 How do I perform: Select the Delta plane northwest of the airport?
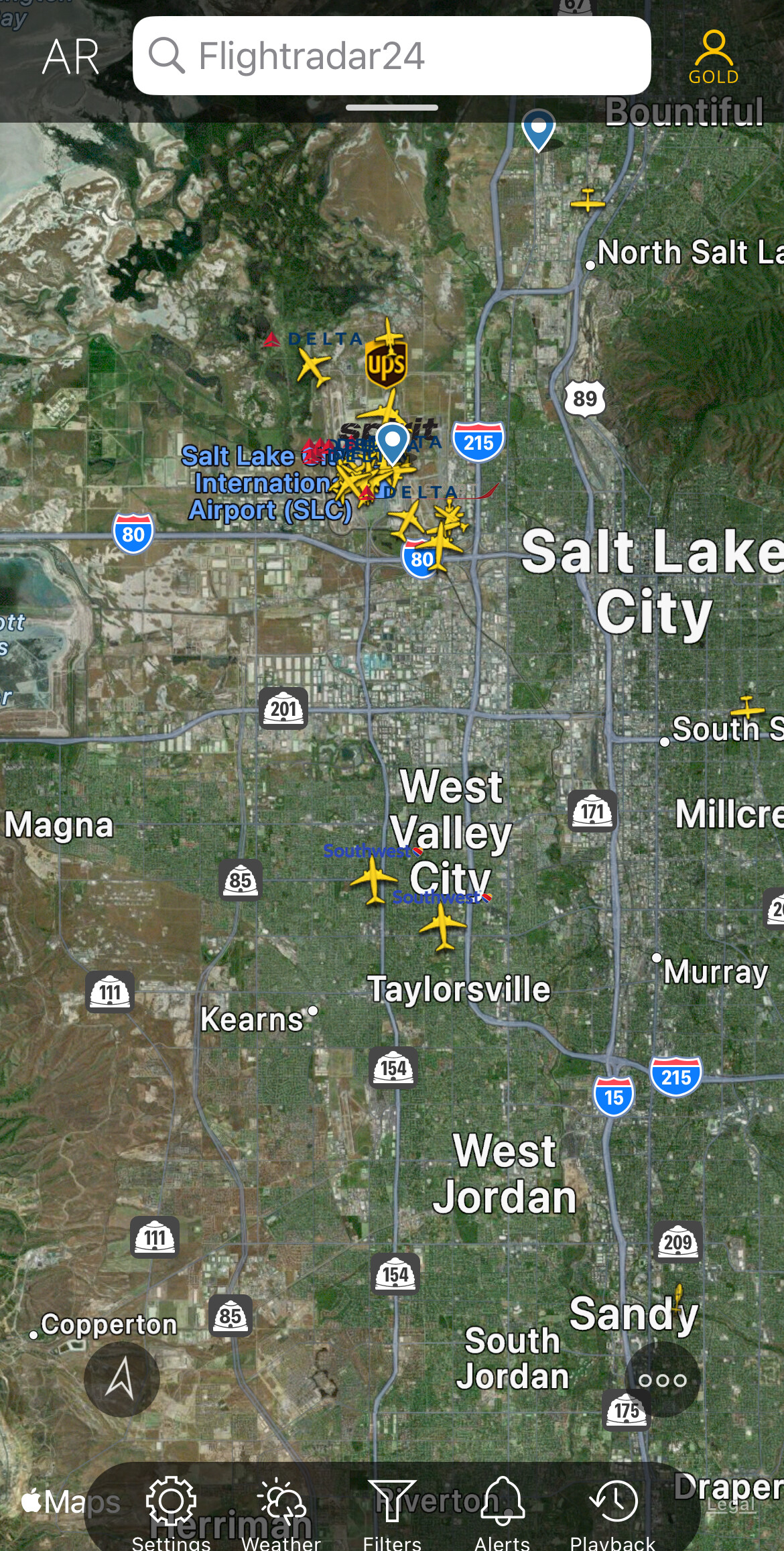[313, 367]
